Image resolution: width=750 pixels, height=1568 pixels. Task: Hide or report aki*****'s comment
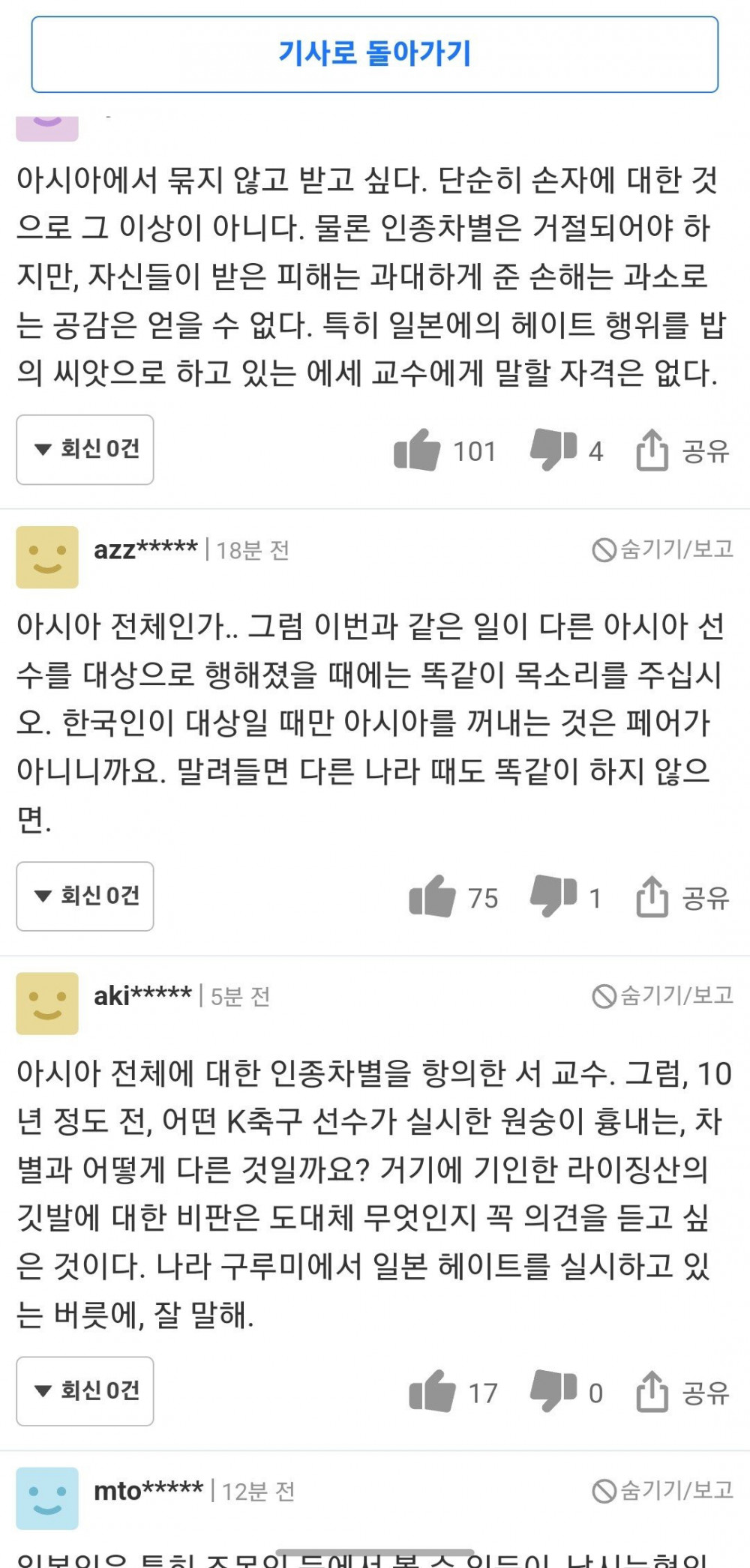(663, 995)
